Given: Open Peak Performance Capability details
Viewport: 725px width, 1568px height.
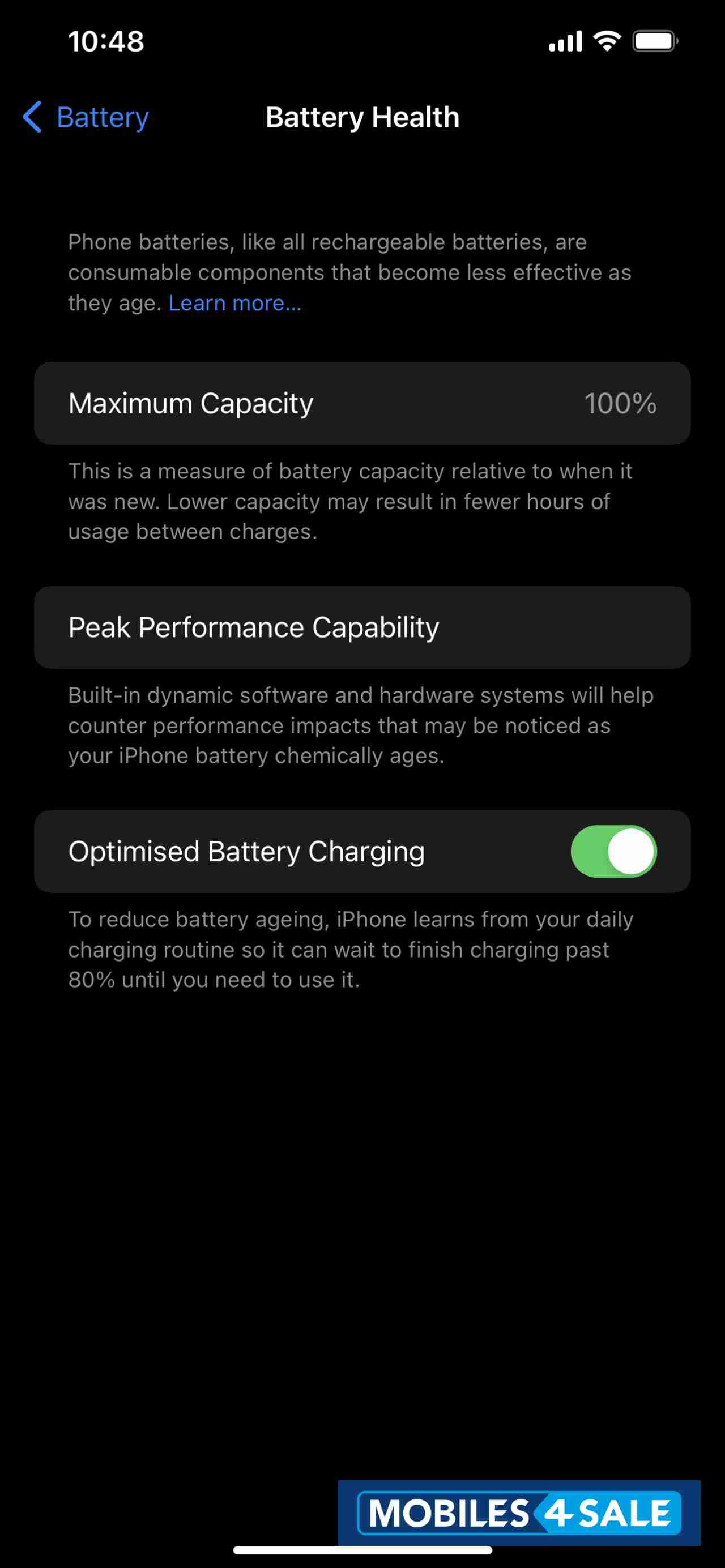Looking at the screenshot, I should 362,627.
